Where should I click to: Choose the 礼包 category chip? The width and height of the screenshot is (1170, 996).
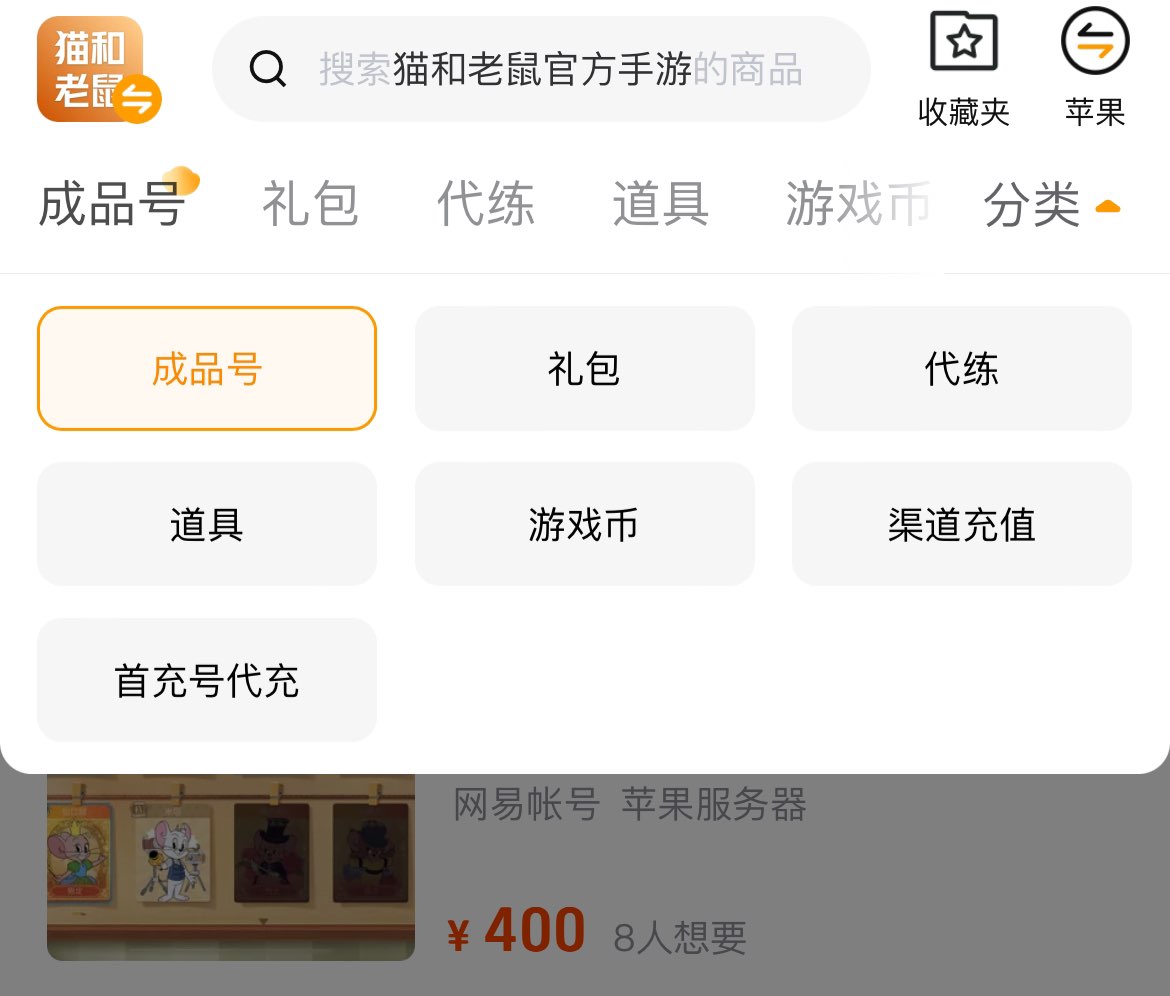point(584,369)
